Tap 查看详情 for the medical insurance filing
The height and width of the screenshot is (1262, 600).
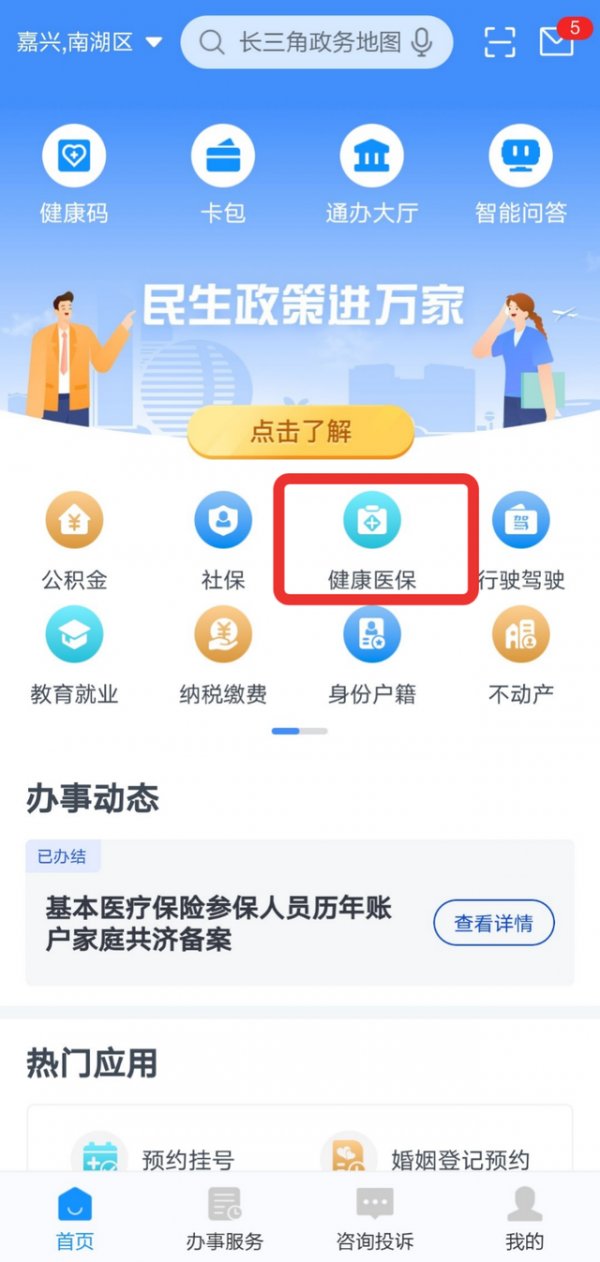click(x=493, y=924)
